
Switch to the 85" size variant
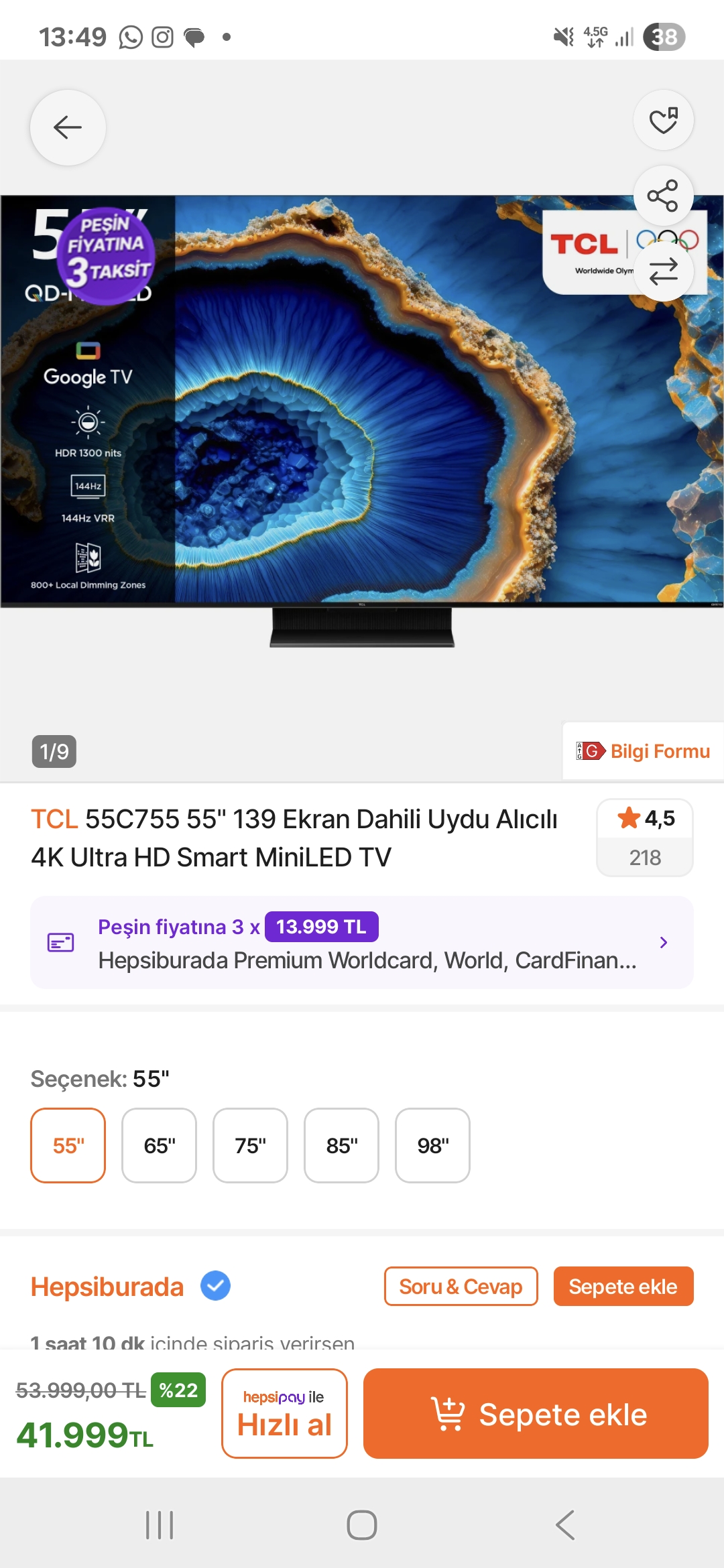click(341, 1145)
